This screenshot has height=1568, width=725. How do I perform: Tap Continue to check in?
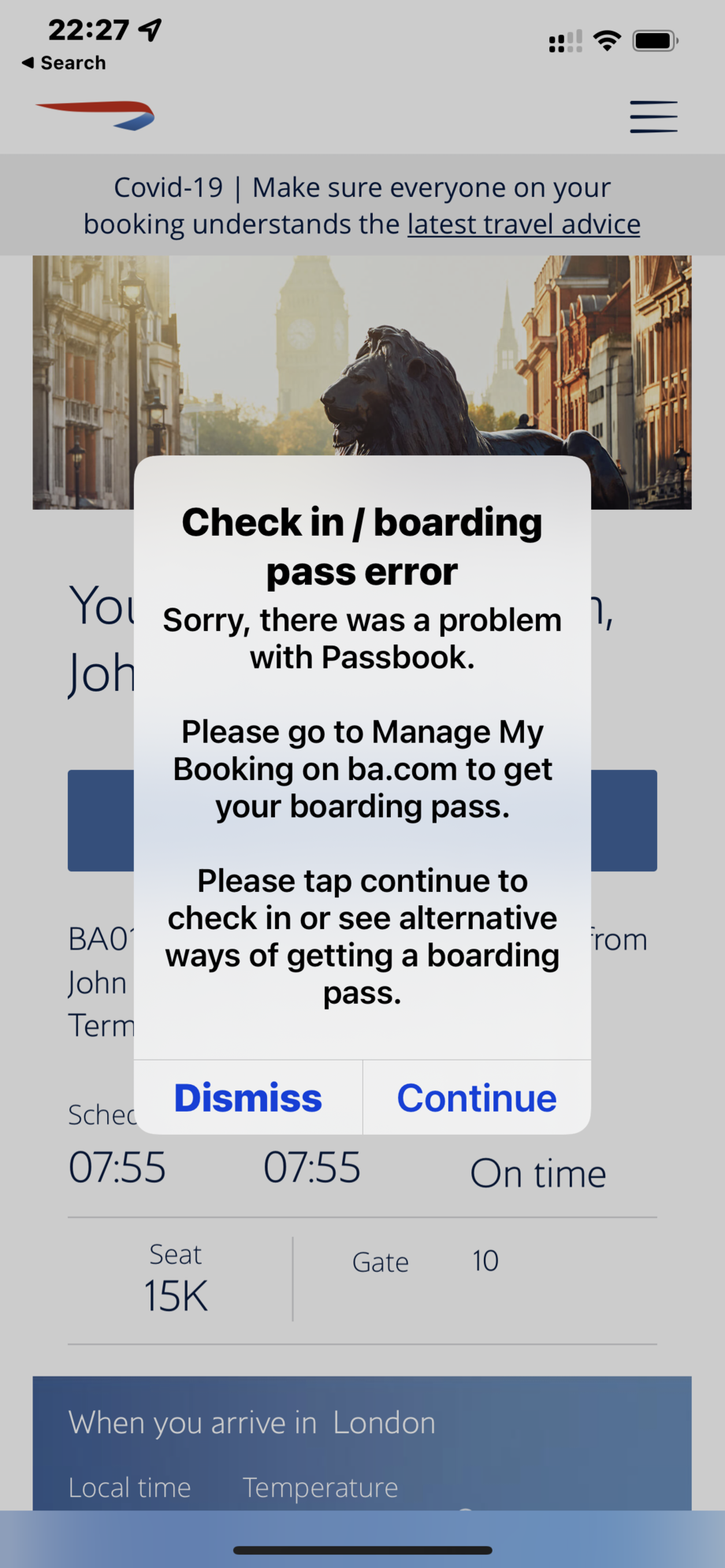click(477, 1098)
